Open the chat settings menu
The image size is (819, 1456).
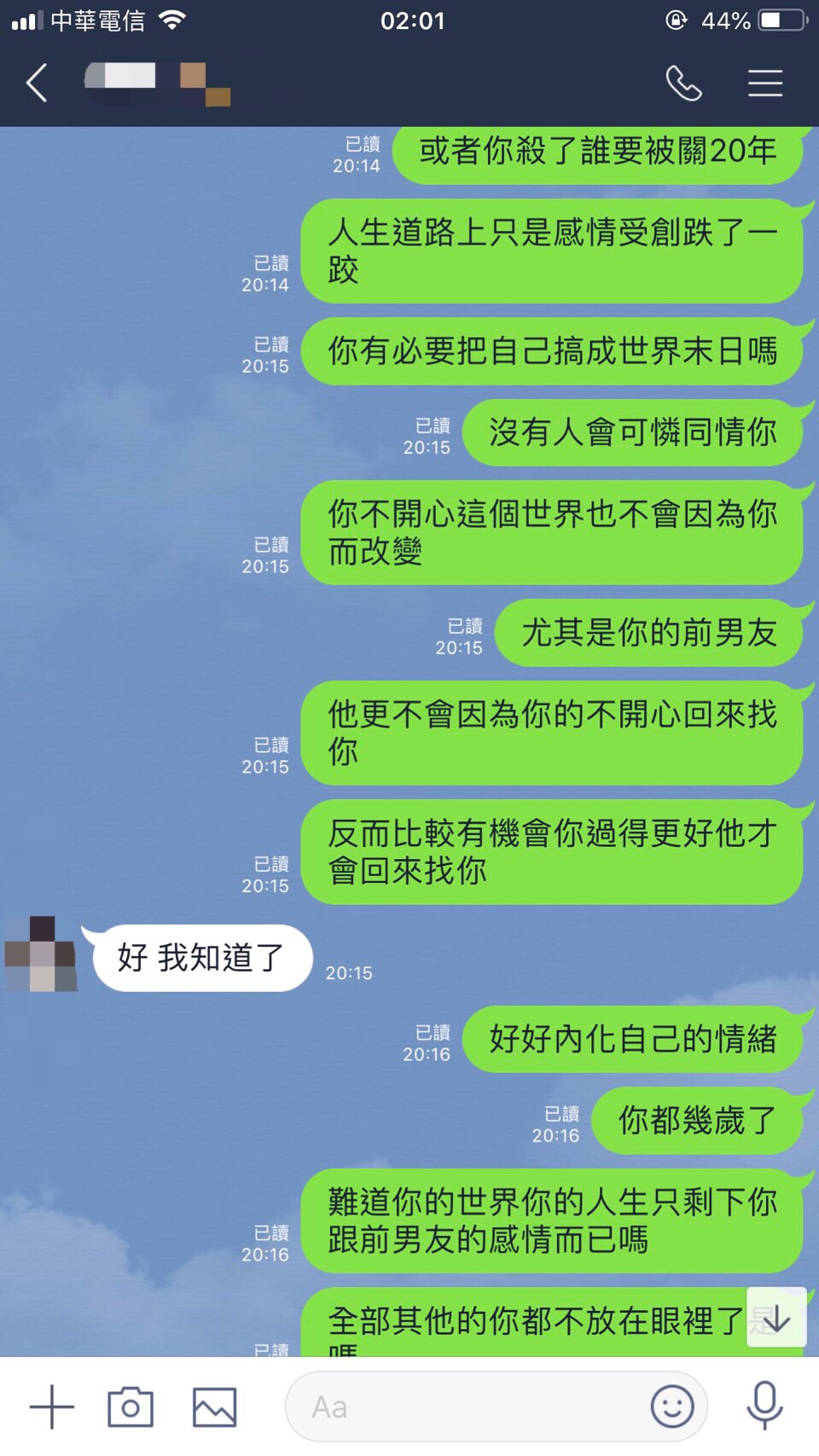point(765,84)
